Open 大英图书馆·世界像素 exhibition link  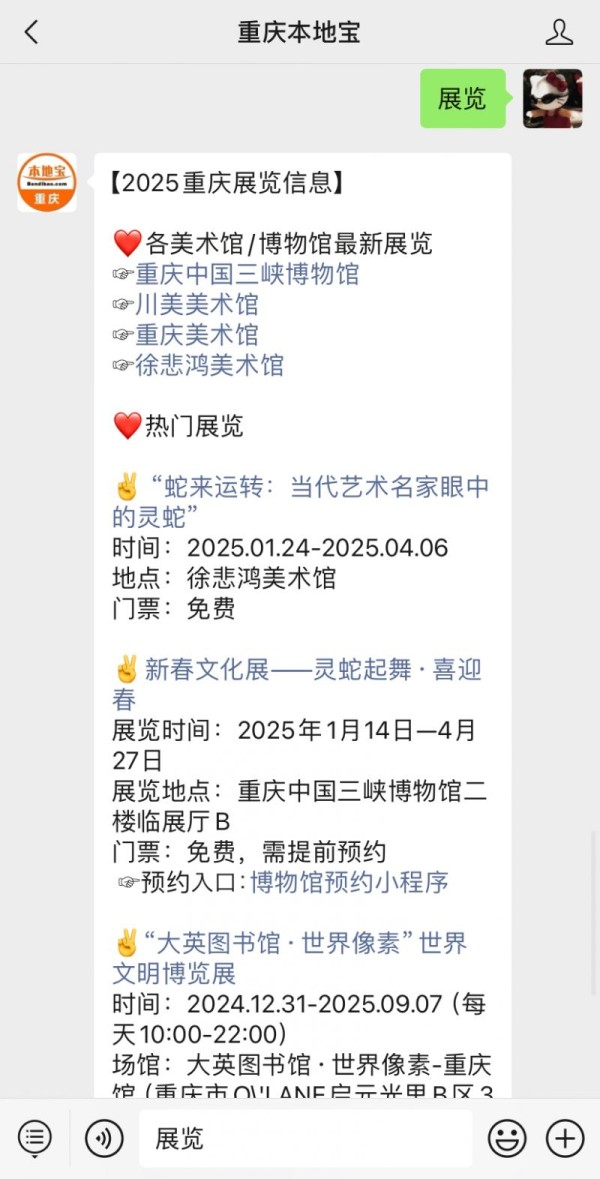pyautogui.click(x=290, y=958)
